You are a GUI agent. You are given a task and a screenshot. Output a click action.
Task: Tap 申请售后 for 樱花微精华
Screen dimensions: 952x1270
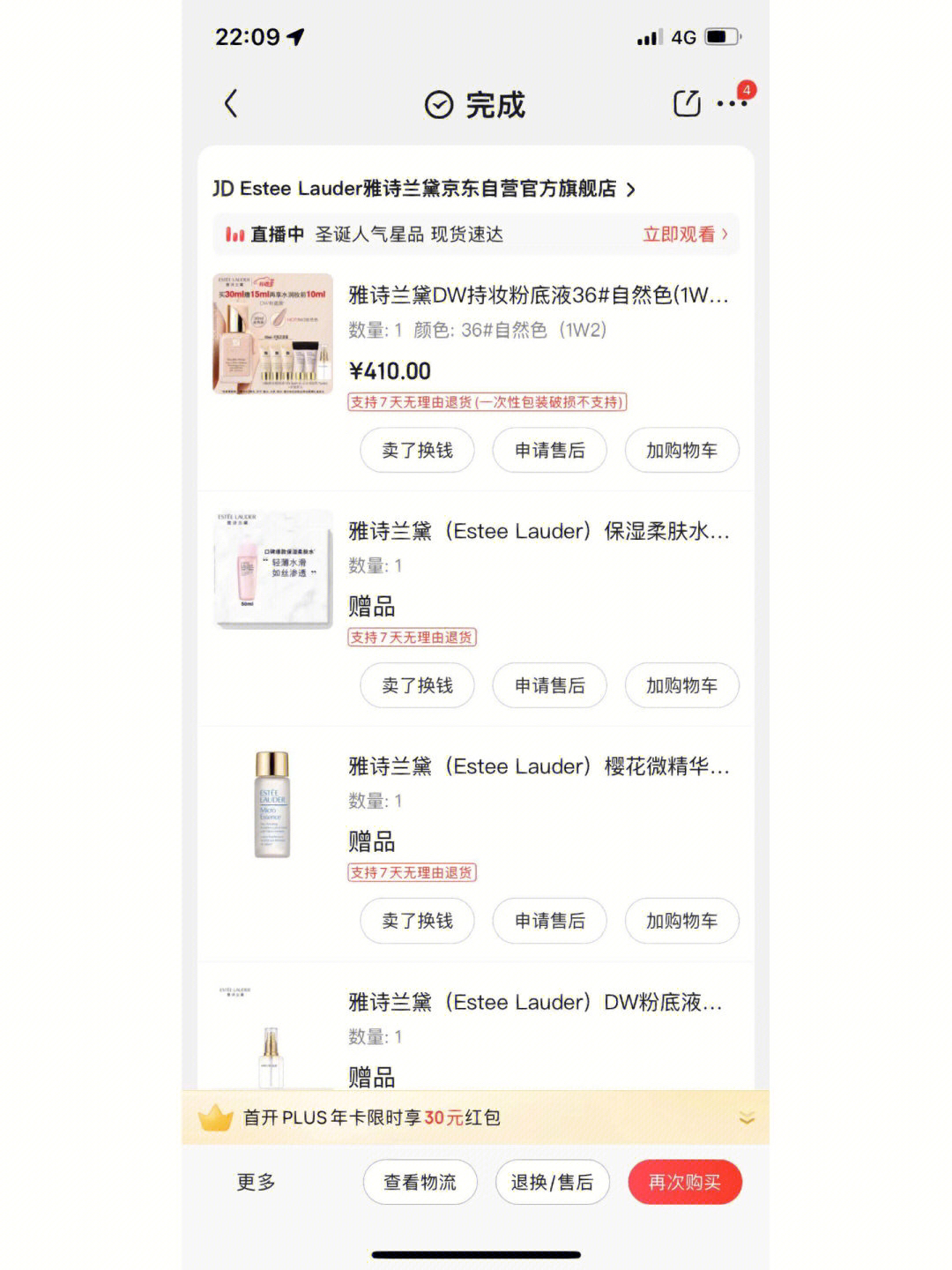(x=549, y=921)
